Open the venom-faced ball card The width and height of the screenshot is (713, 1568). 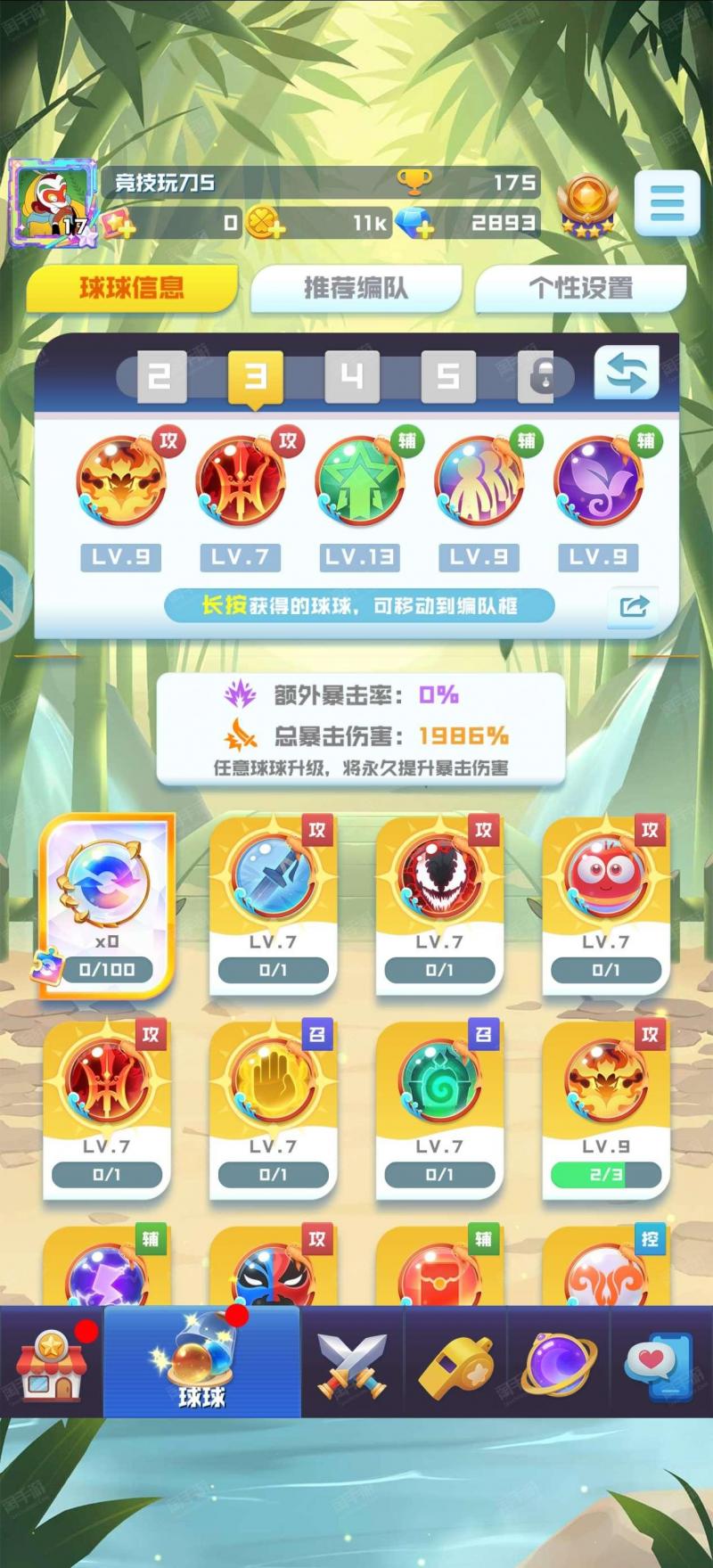coord(439,905)
